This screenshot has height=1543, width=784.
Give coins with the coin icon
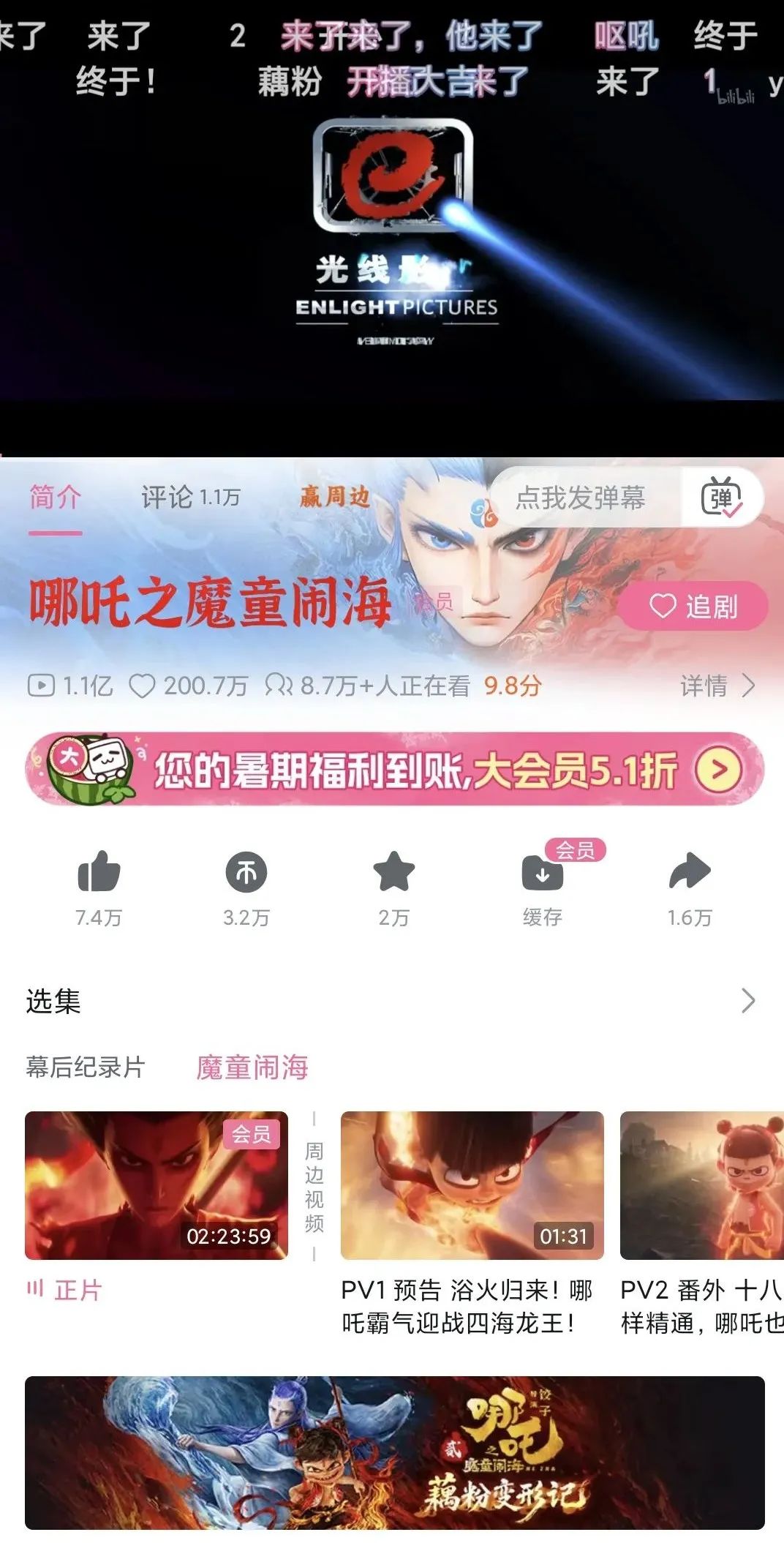(x=246, y=872)
